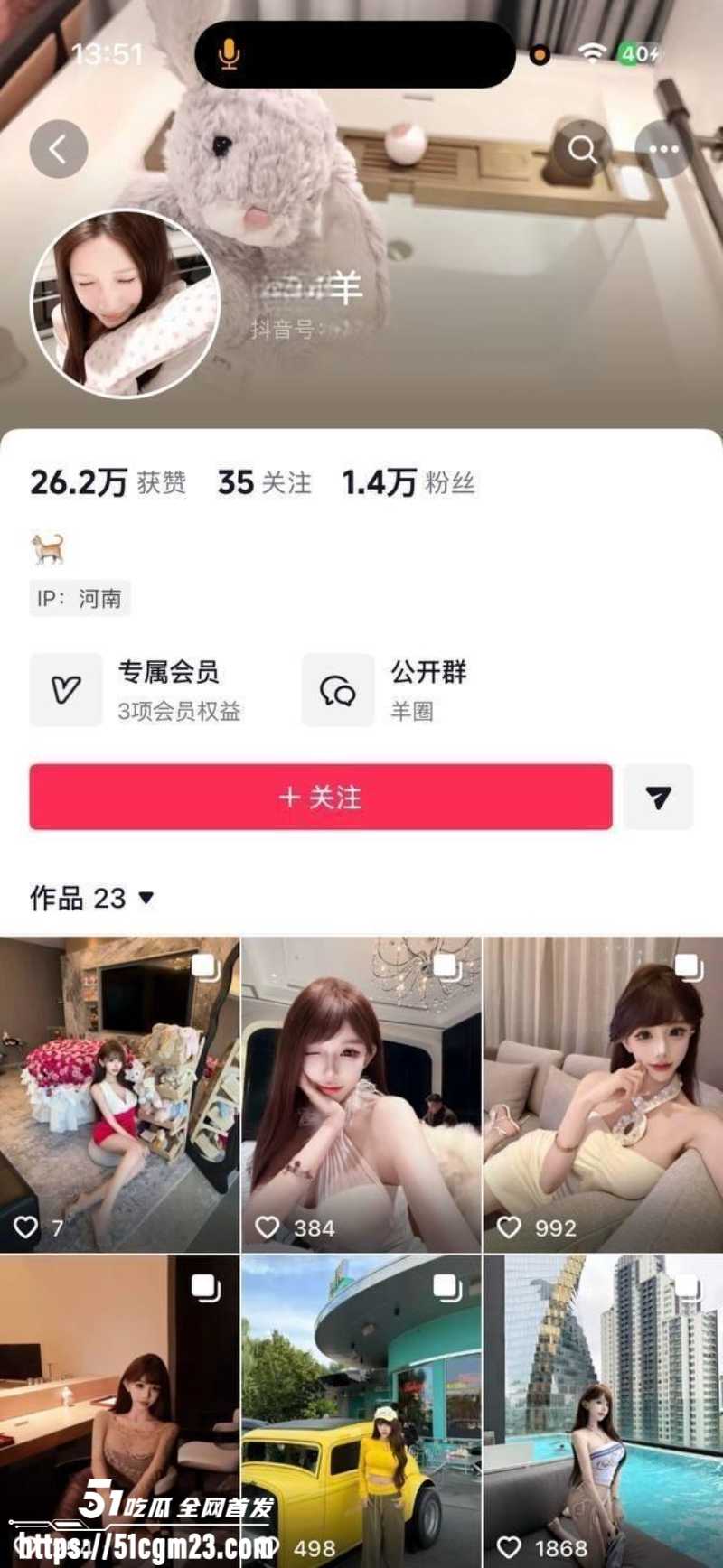This screenshot has height=1568, width=723.
Task: View the 35 关注 following list
Action: click(264, 482)
